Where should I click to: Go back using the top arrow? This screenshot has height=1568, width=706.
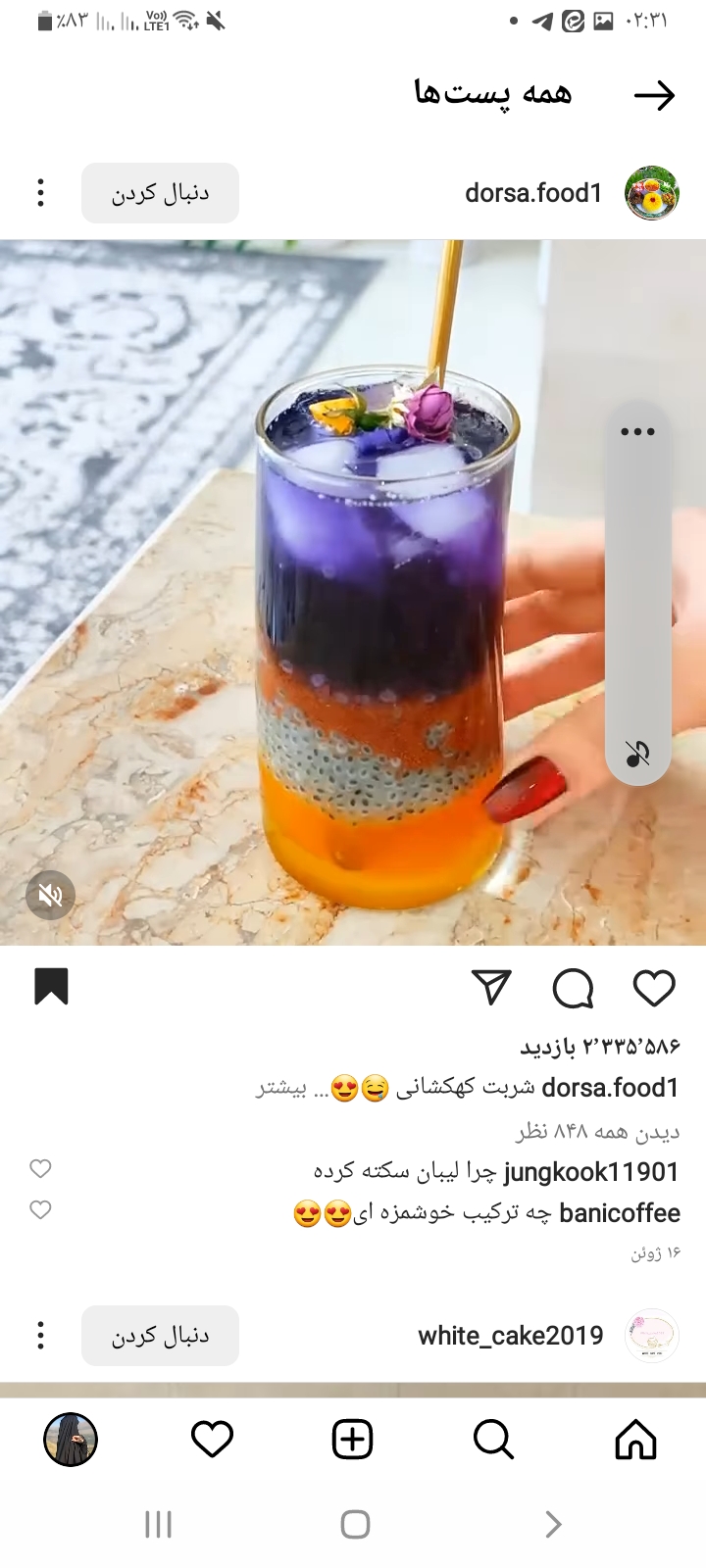pos(654,95)
